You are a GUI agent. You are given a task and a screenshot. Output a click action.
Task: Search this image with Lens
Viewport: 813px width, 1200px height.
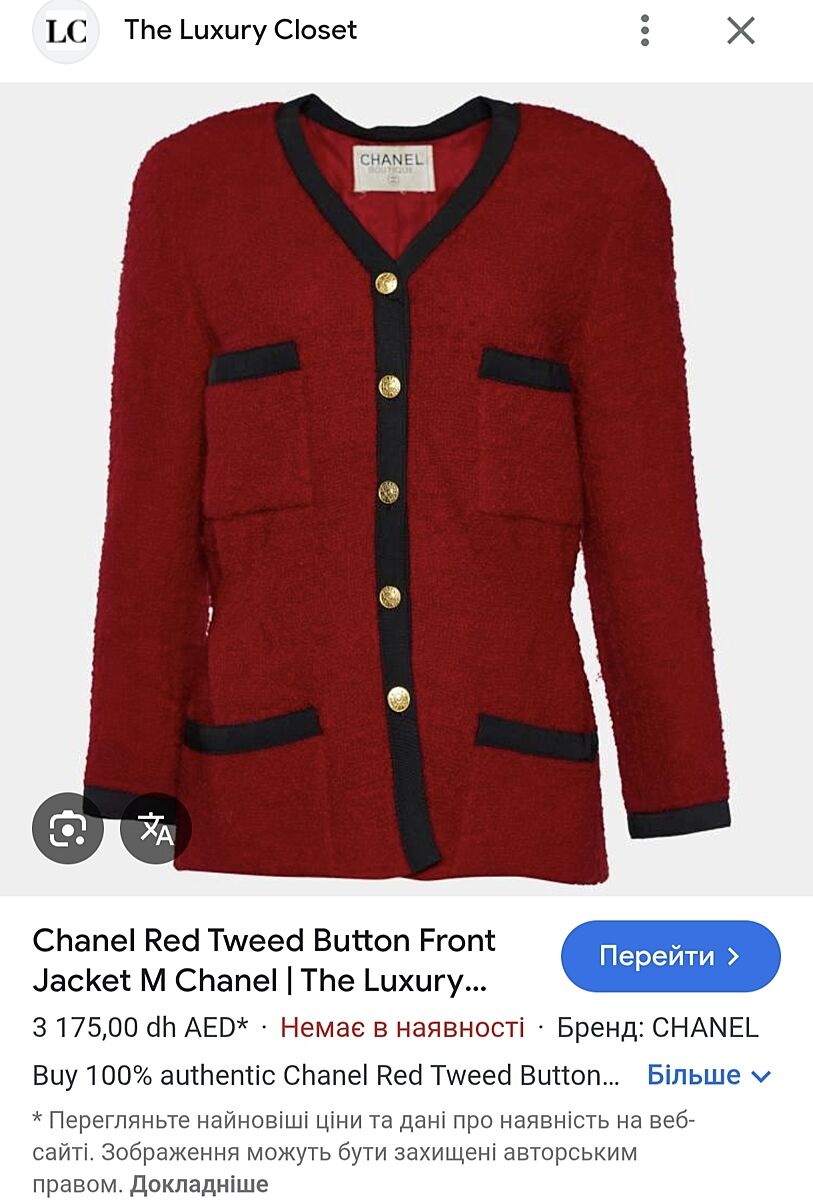point(68,828)
